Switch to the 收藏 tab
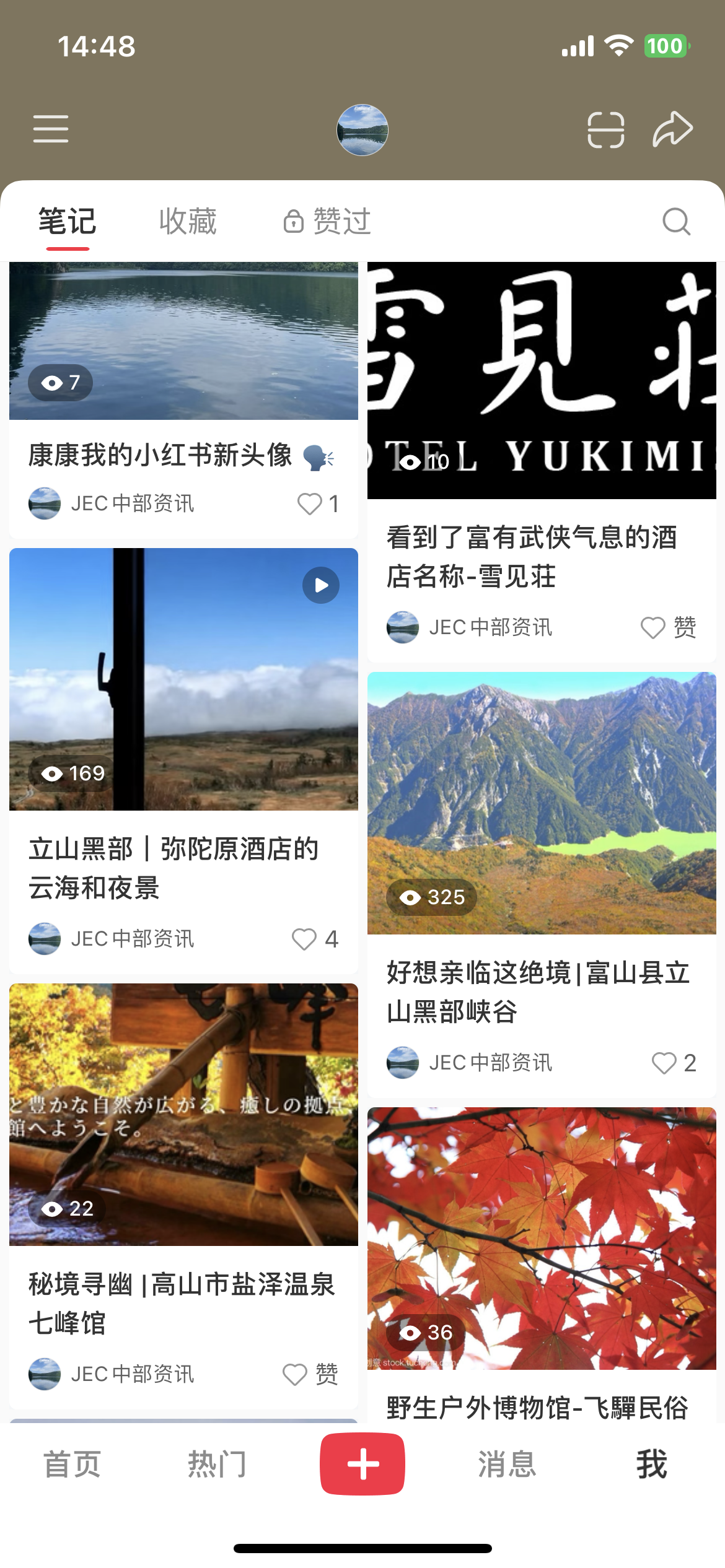The width and height of the screenshot is (725, 1568). (x=188, y=222)
